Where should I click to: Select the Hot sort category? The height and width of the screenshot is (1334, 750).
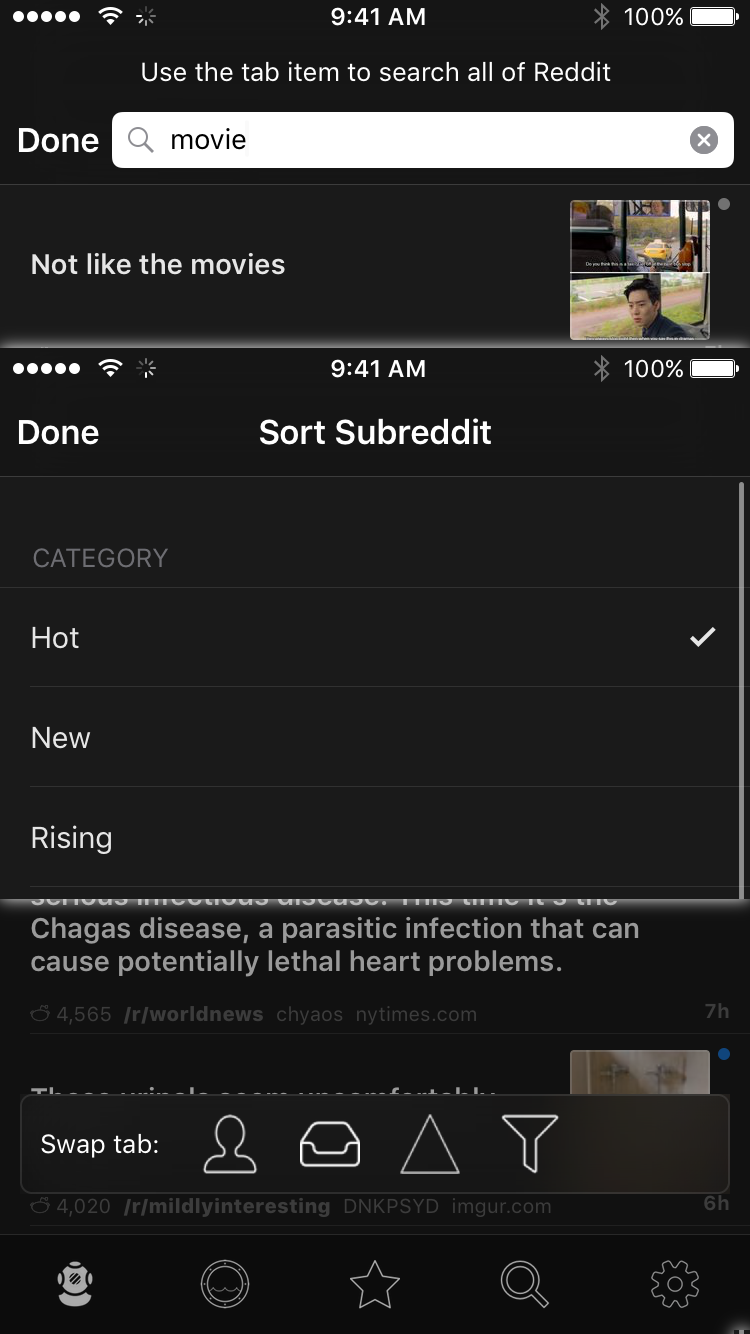click(x=375, y=637)
